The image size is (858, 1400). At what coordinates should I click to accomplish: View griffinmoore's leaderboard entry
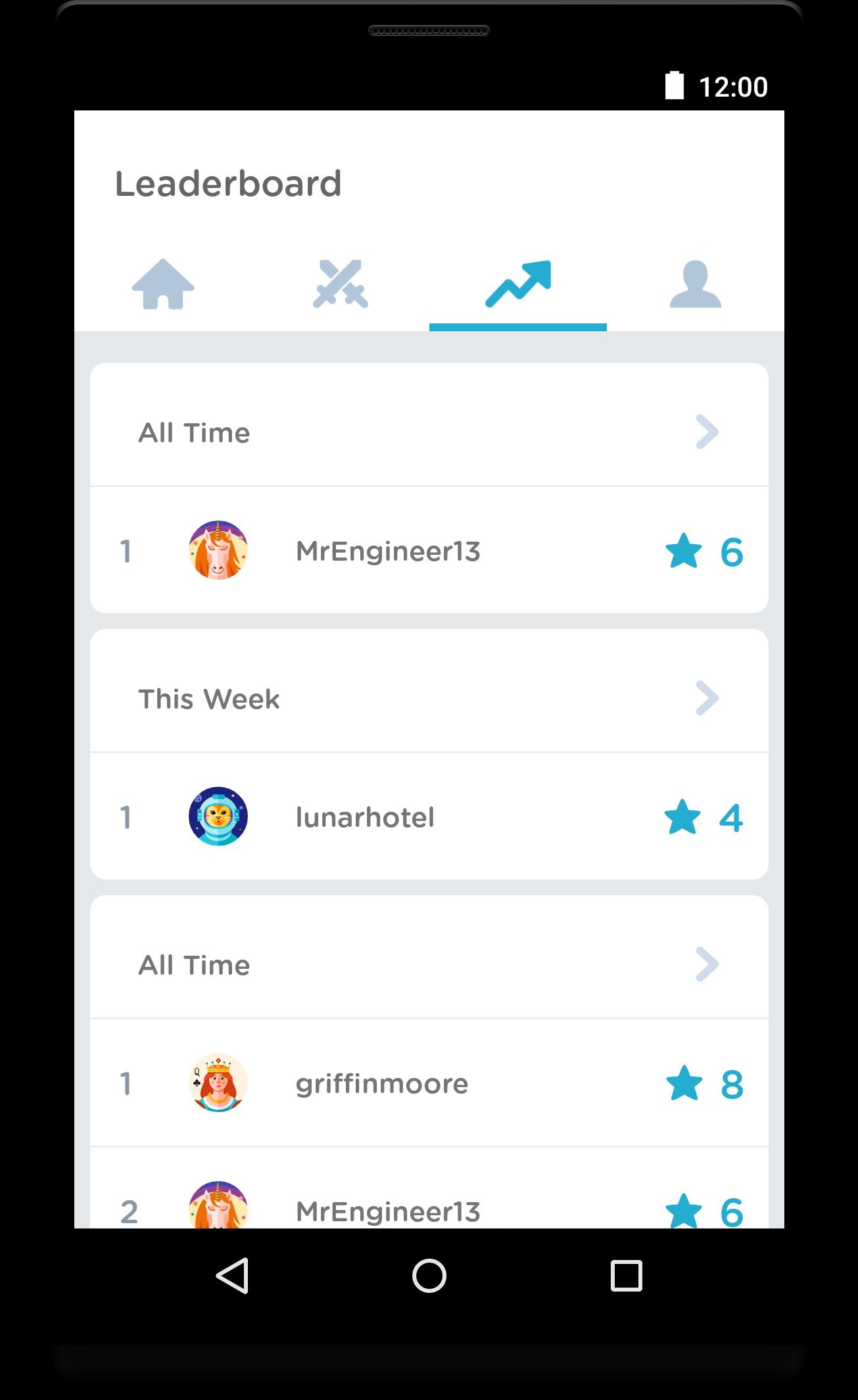[429, 1083]
